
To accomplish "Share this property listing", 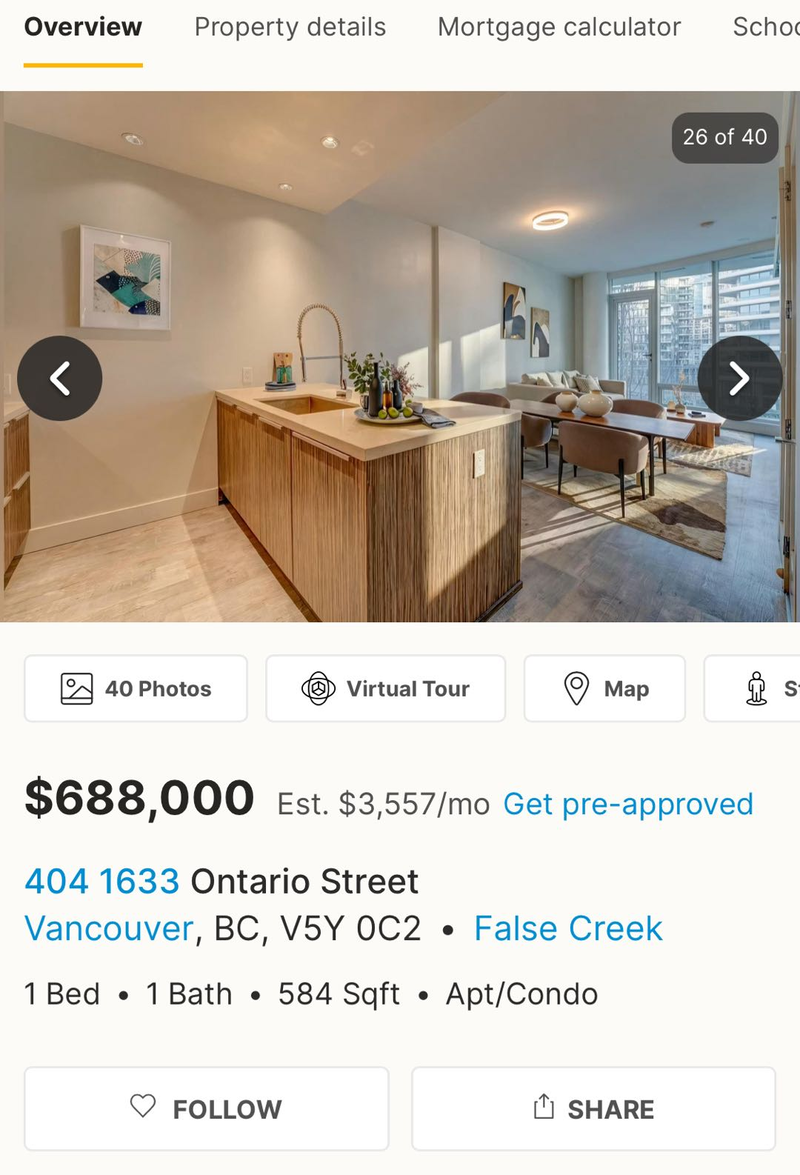I will (594, 1109).
